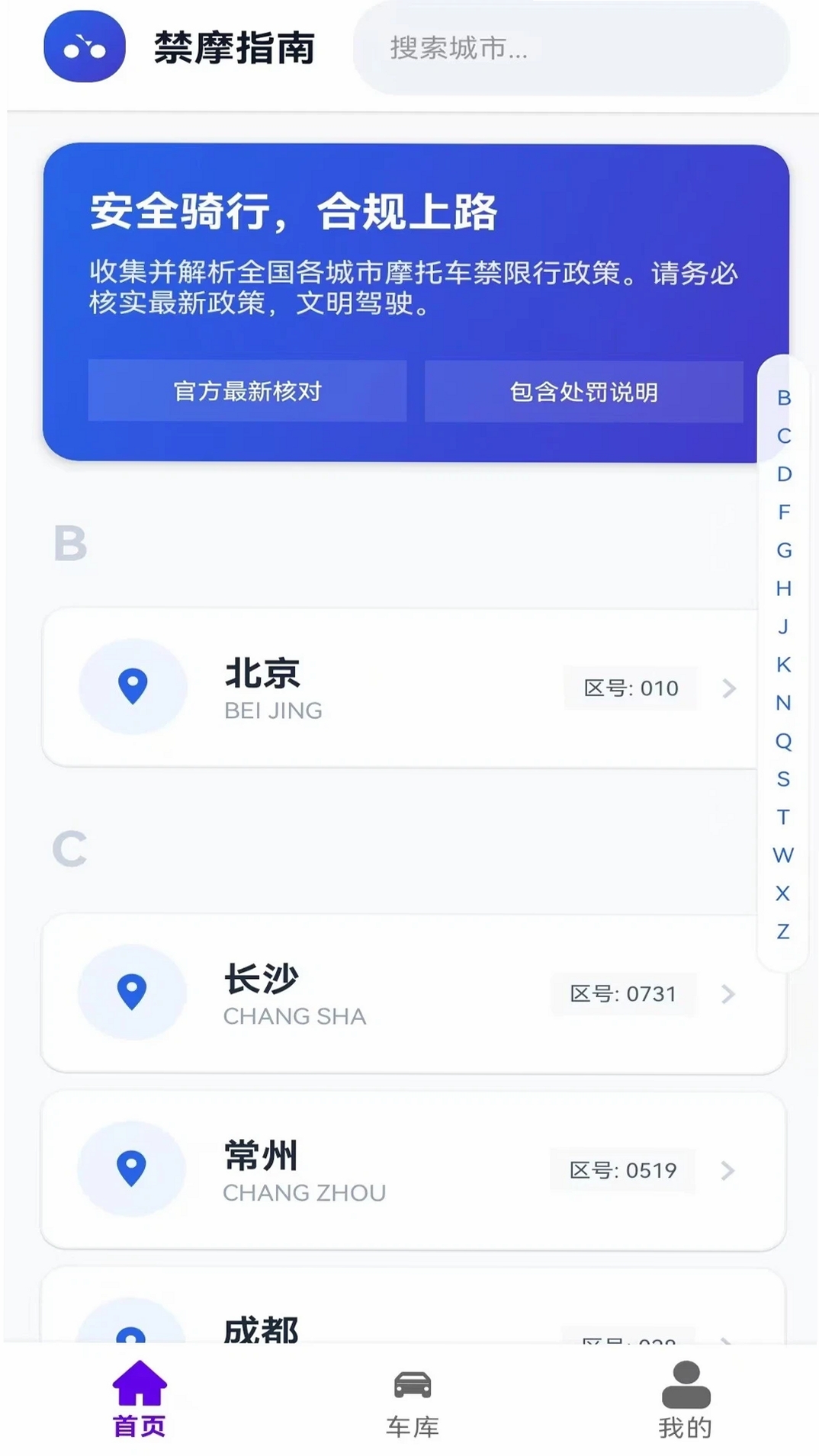Image resolution: width=819 pixels, height=1456 pixels.
Task: Open the 长沙 city card
Action: point(413,993)
